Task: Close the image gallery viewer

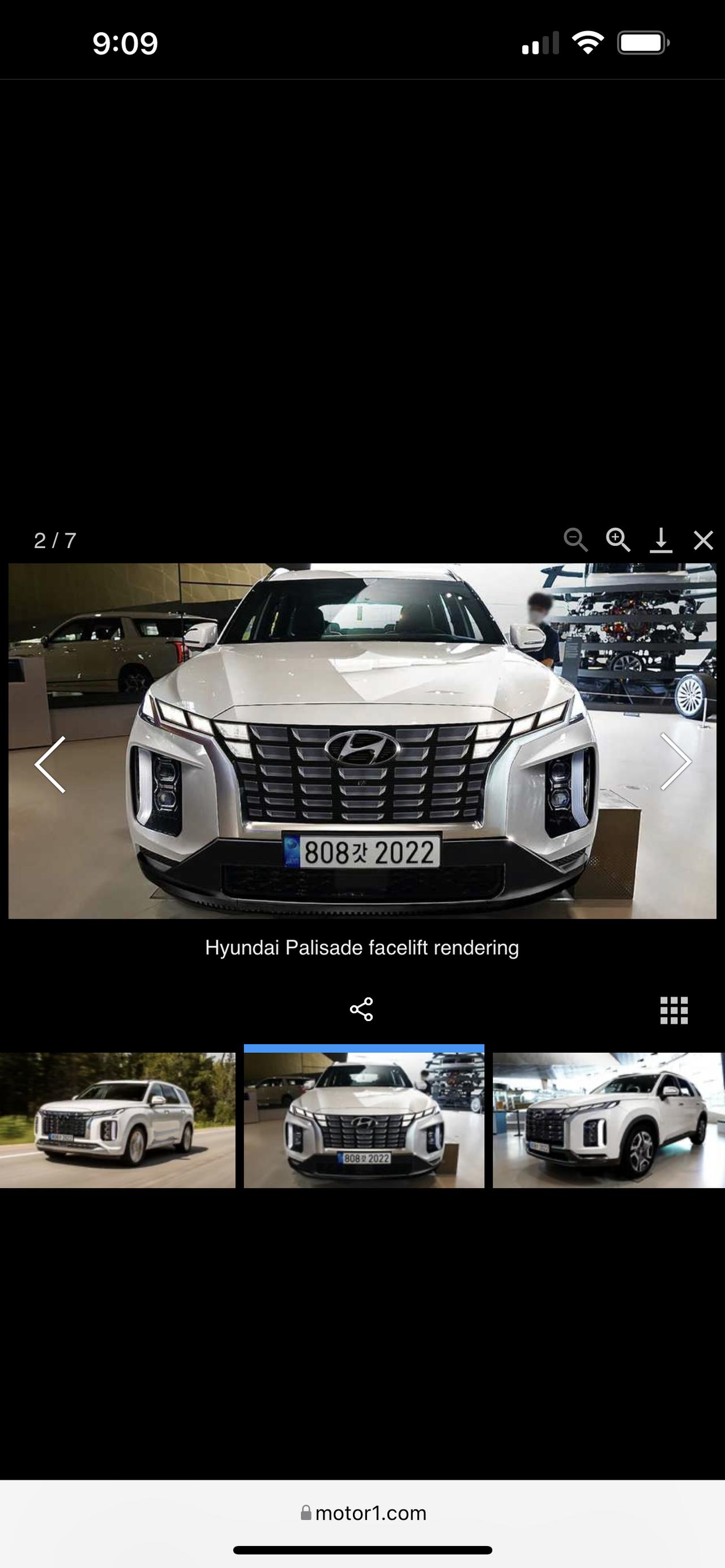Action: [x=703, y=540]
